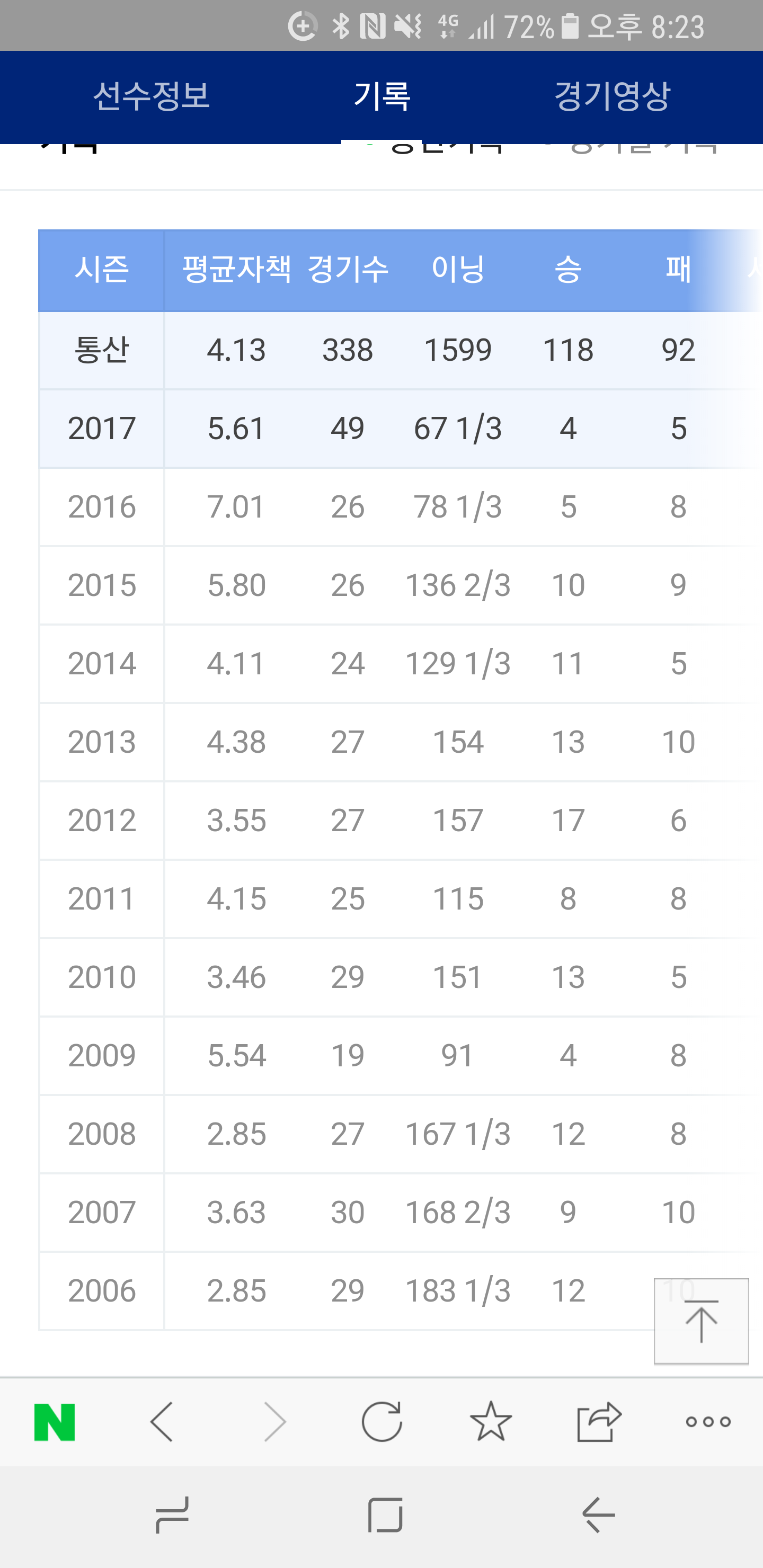Jump back to top of page

(x=701, y=1320)
